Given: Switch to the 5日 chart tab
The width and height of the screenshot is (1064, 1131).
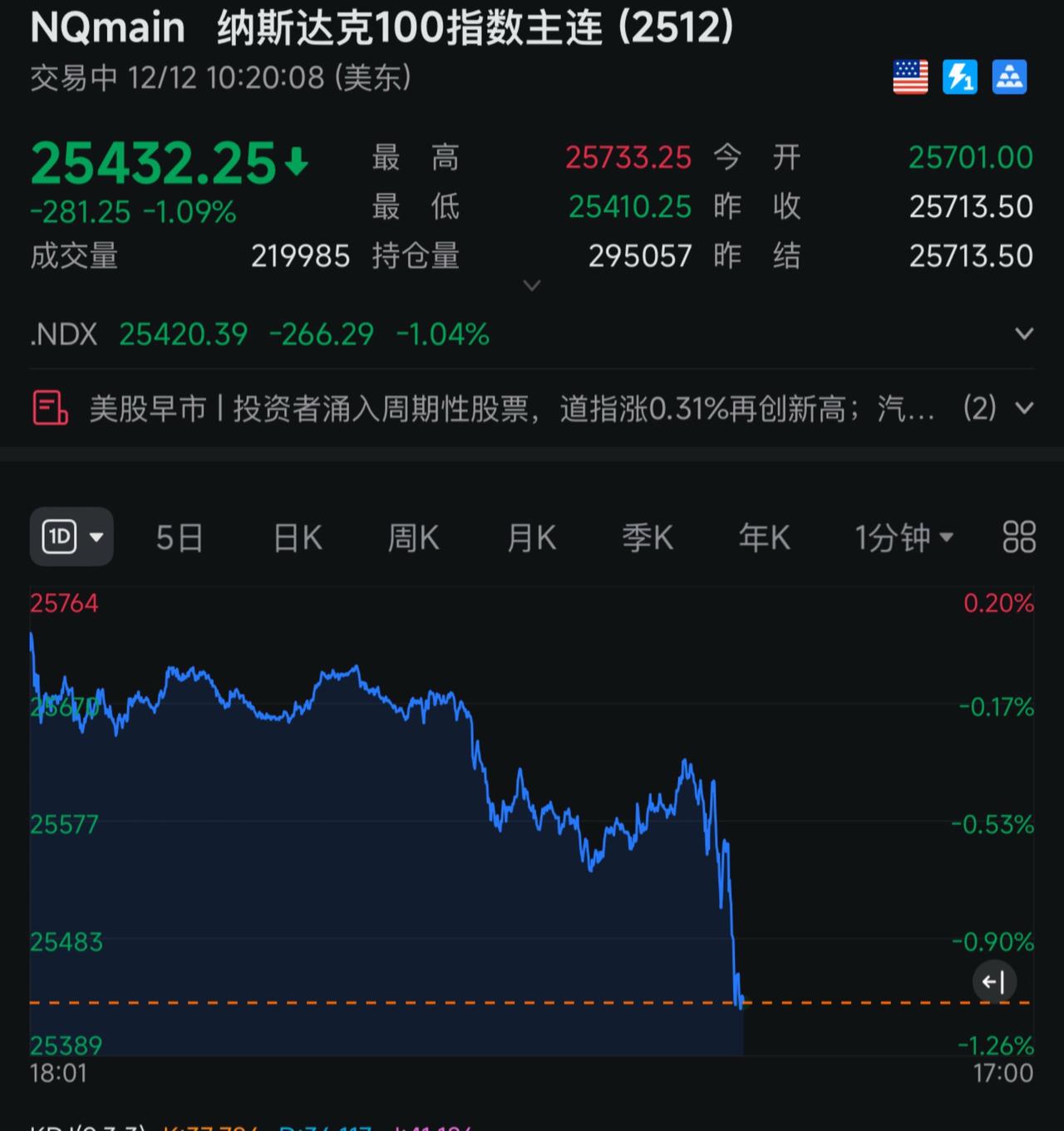Looking at the screenshot, I should pos(179,537).
